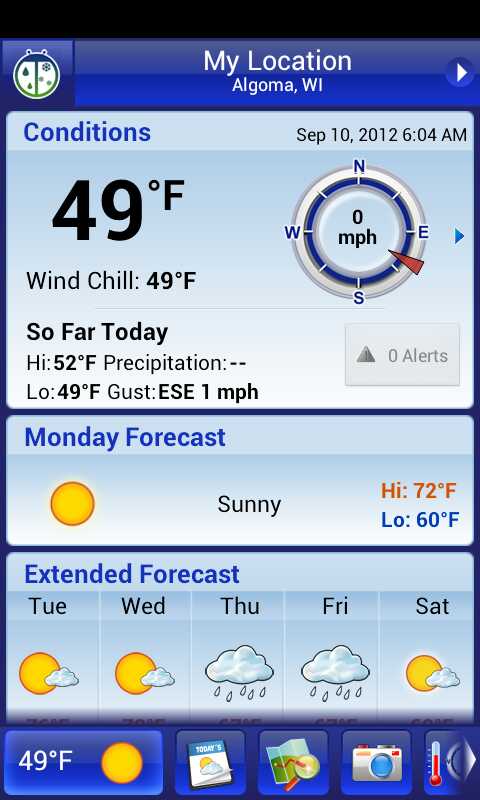Go to next location with header arrow
Image resolution: width=480 pixels, height=800 pixels.
tap(460, 72)
